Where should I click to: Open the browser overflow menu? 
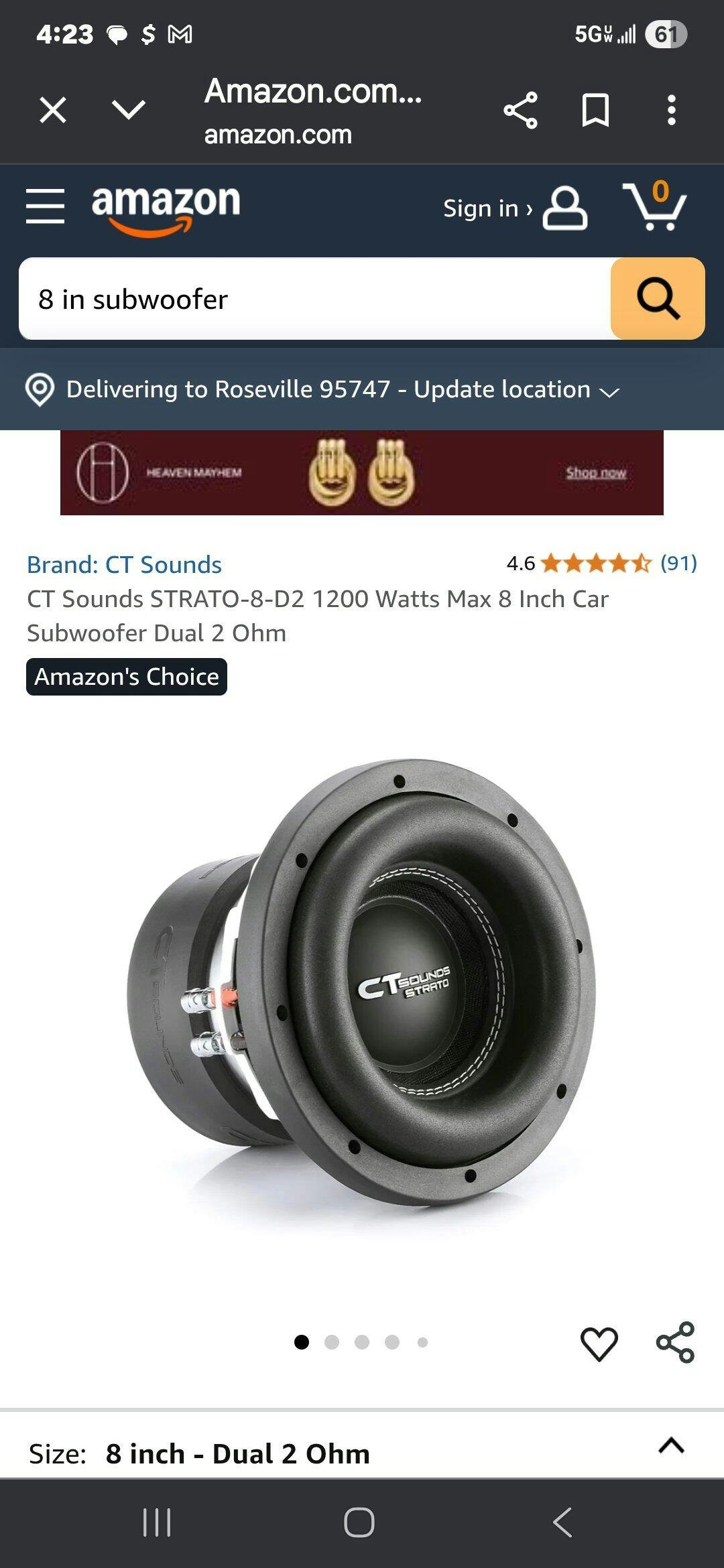pos(671,110)
